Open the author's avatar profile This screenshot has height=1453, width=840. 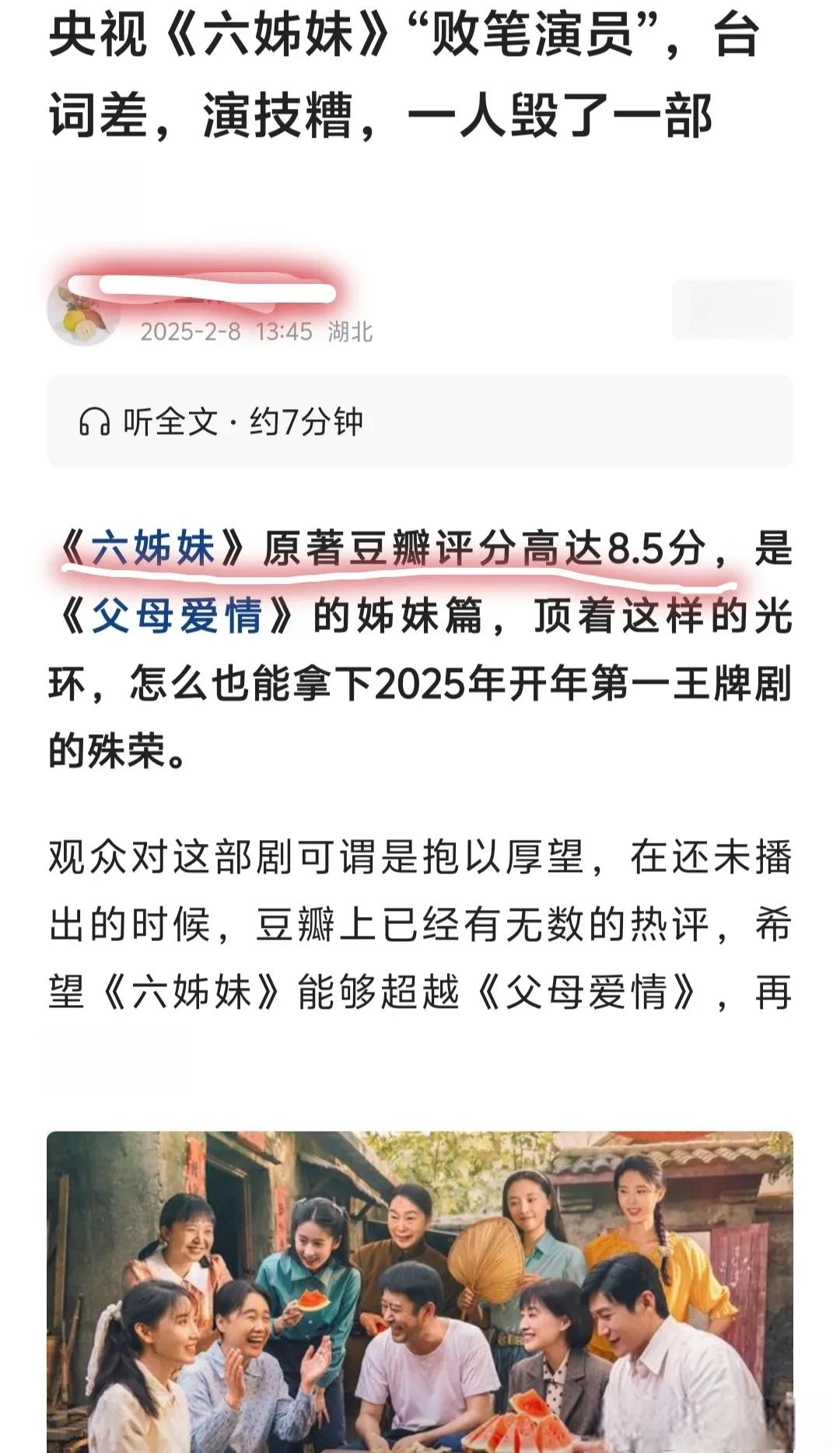(x=82, y=312)
